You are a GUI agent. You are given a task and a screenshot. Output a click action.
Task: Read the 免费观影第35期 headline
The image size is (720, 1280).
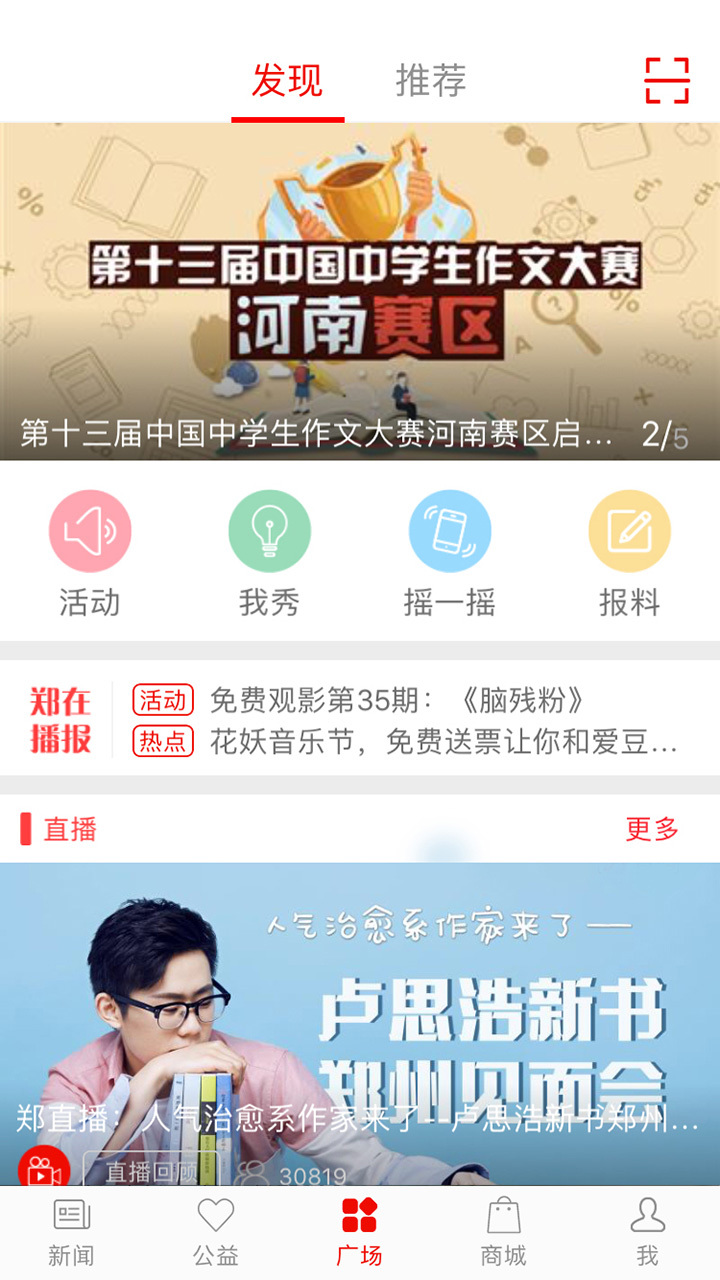point(397,700)
